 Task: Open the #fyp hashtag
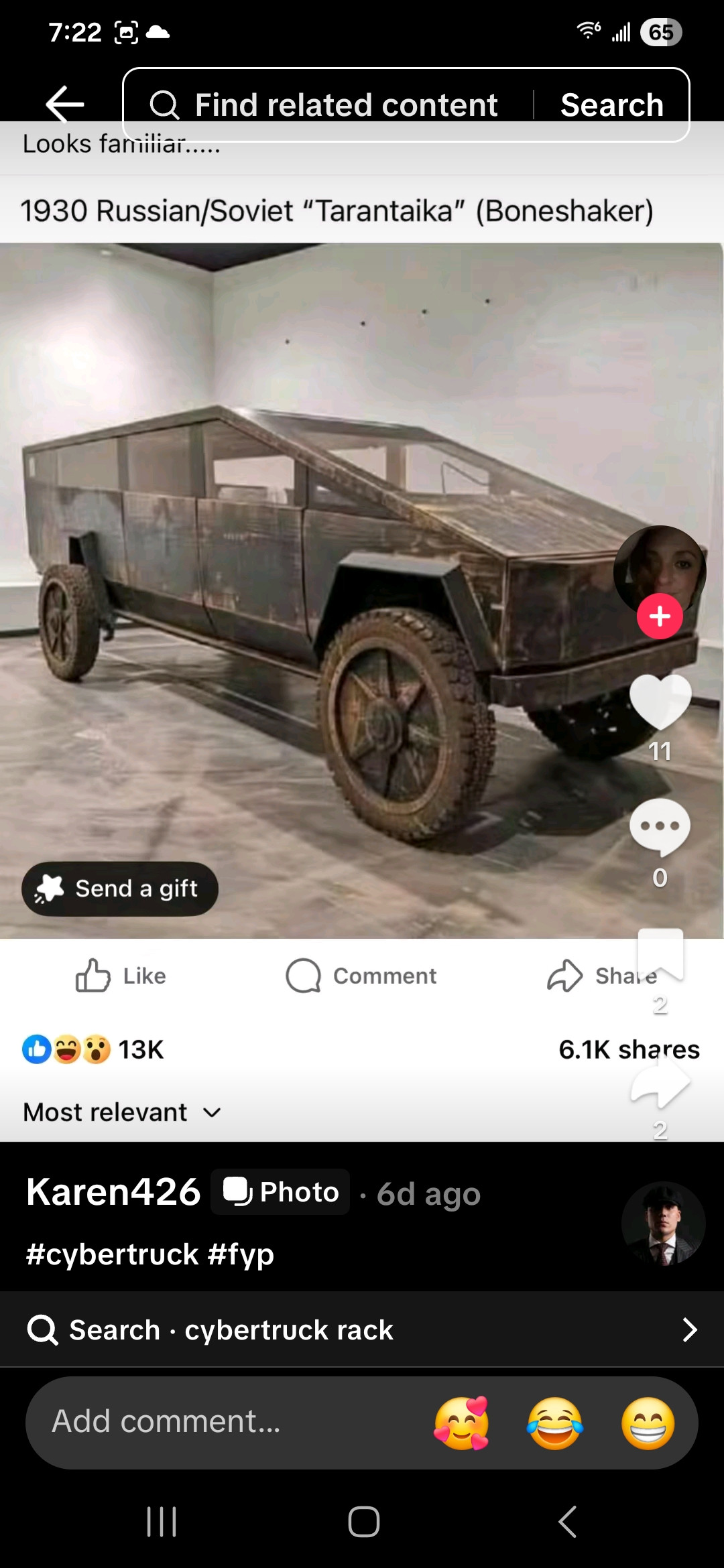pyautogui.click(x=241, y=1254)
